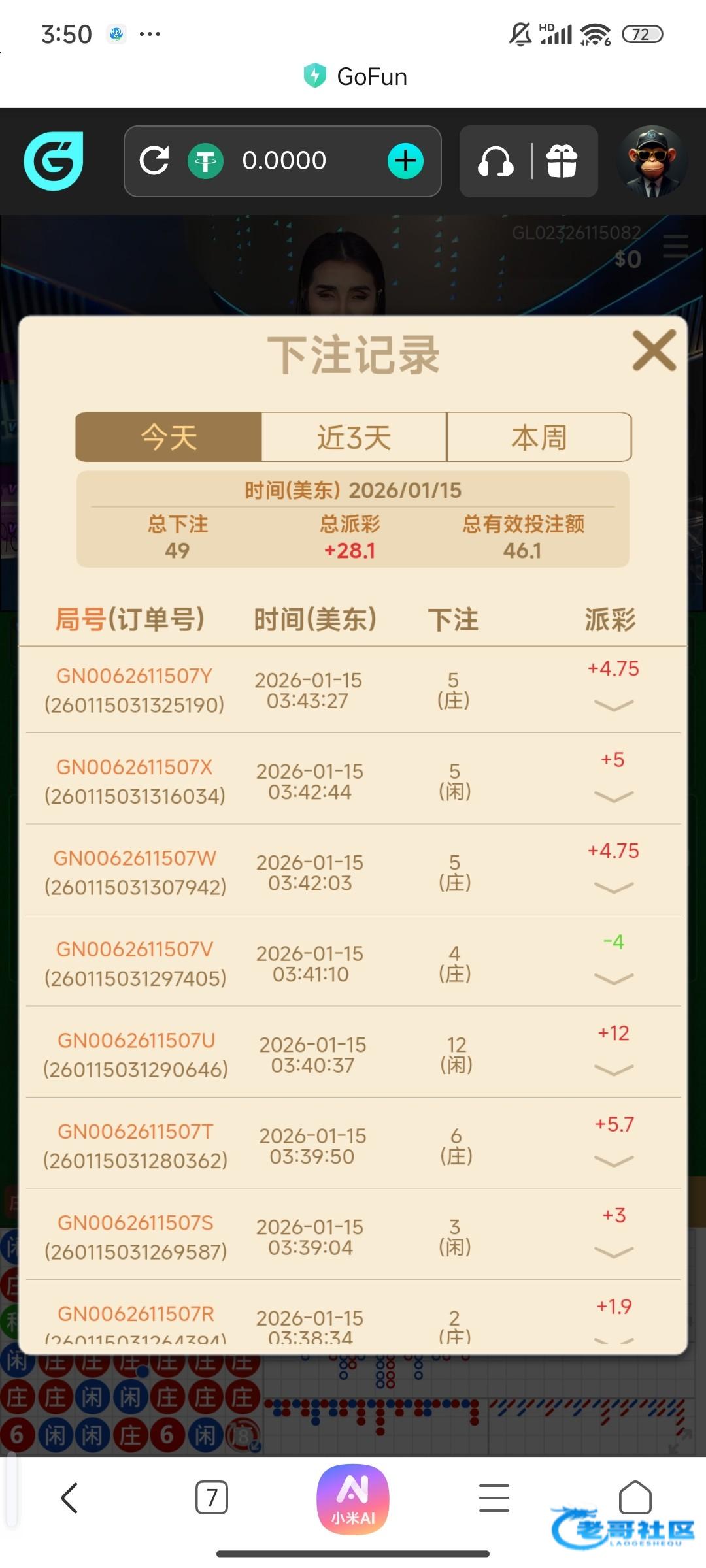Expand details for bet GN0062611507X
Screen dimensions: 706x1568
[x=613, y=796]
